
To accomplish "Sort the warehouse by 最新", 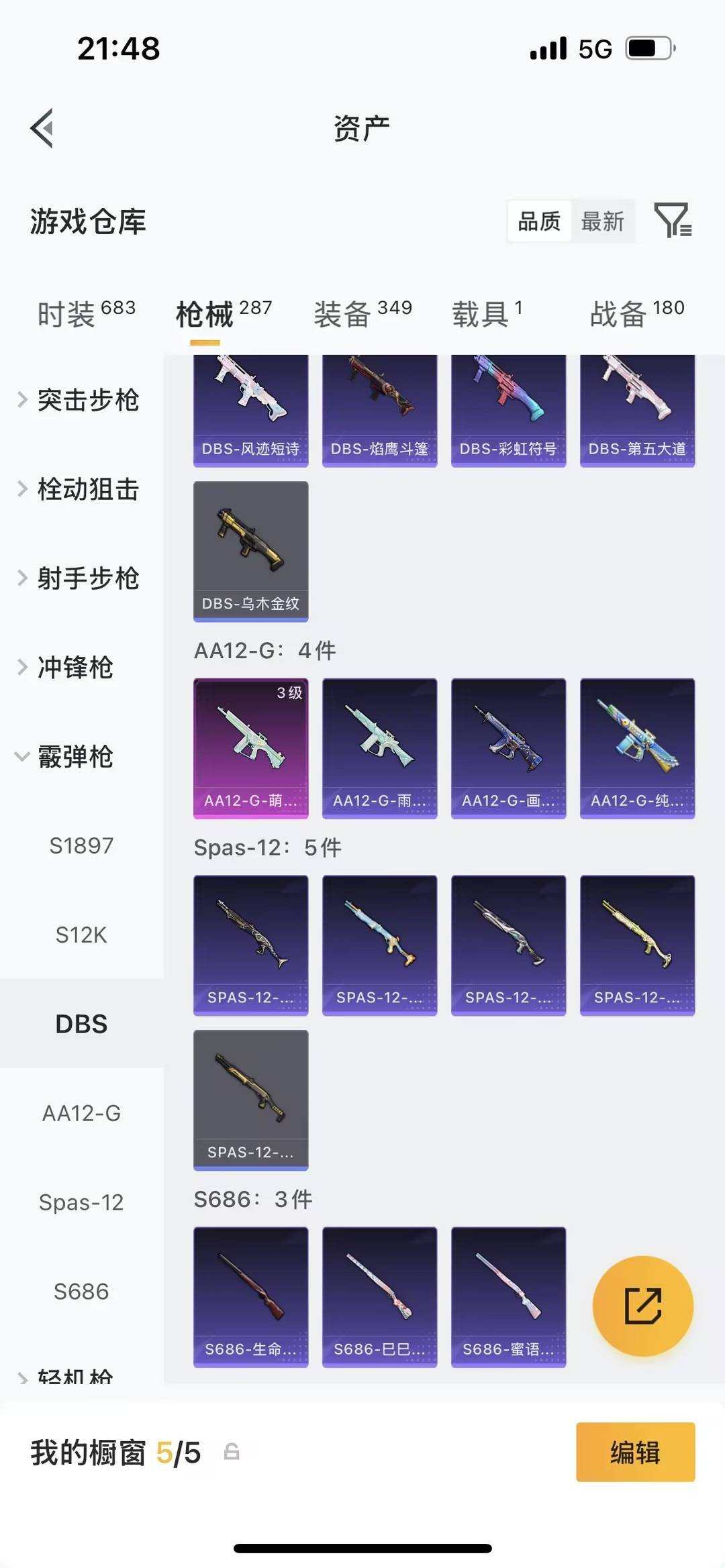I will coord(602,221).
